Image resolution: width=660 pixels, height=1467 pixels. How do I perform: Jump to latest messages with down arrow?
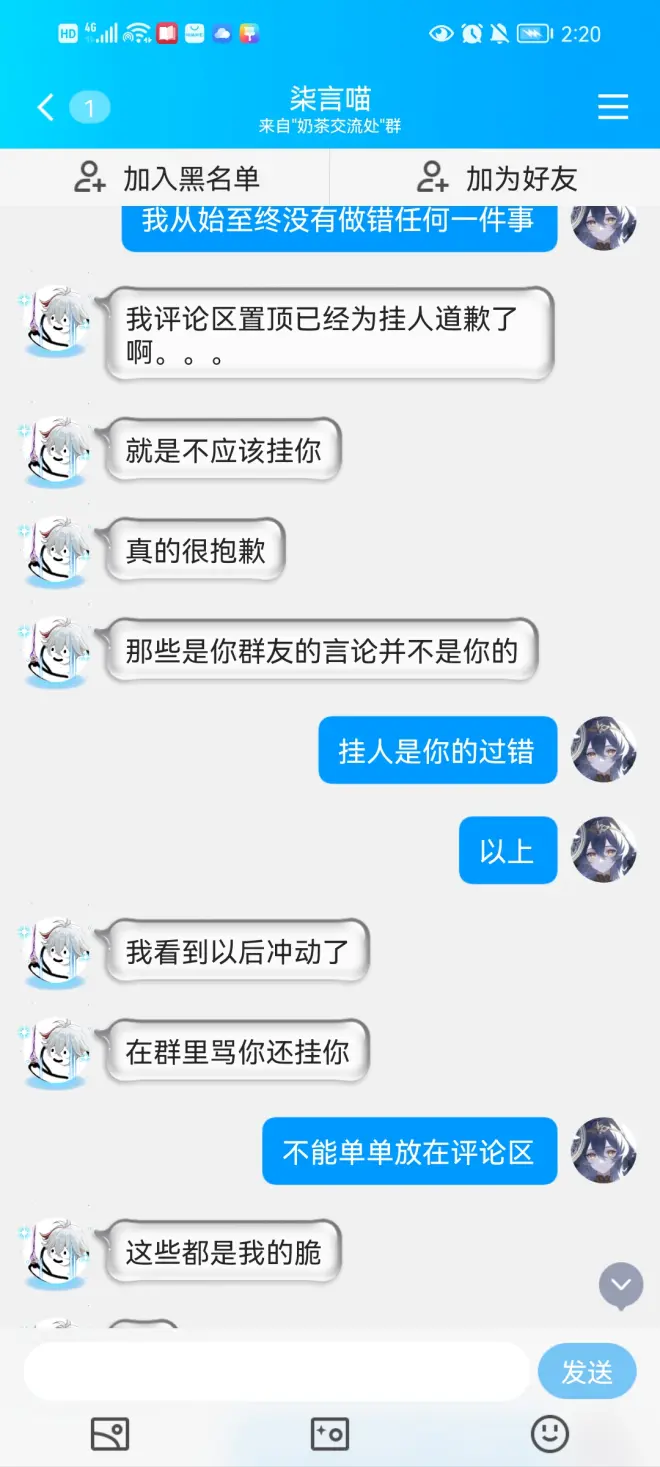(x=620, y=1285)
